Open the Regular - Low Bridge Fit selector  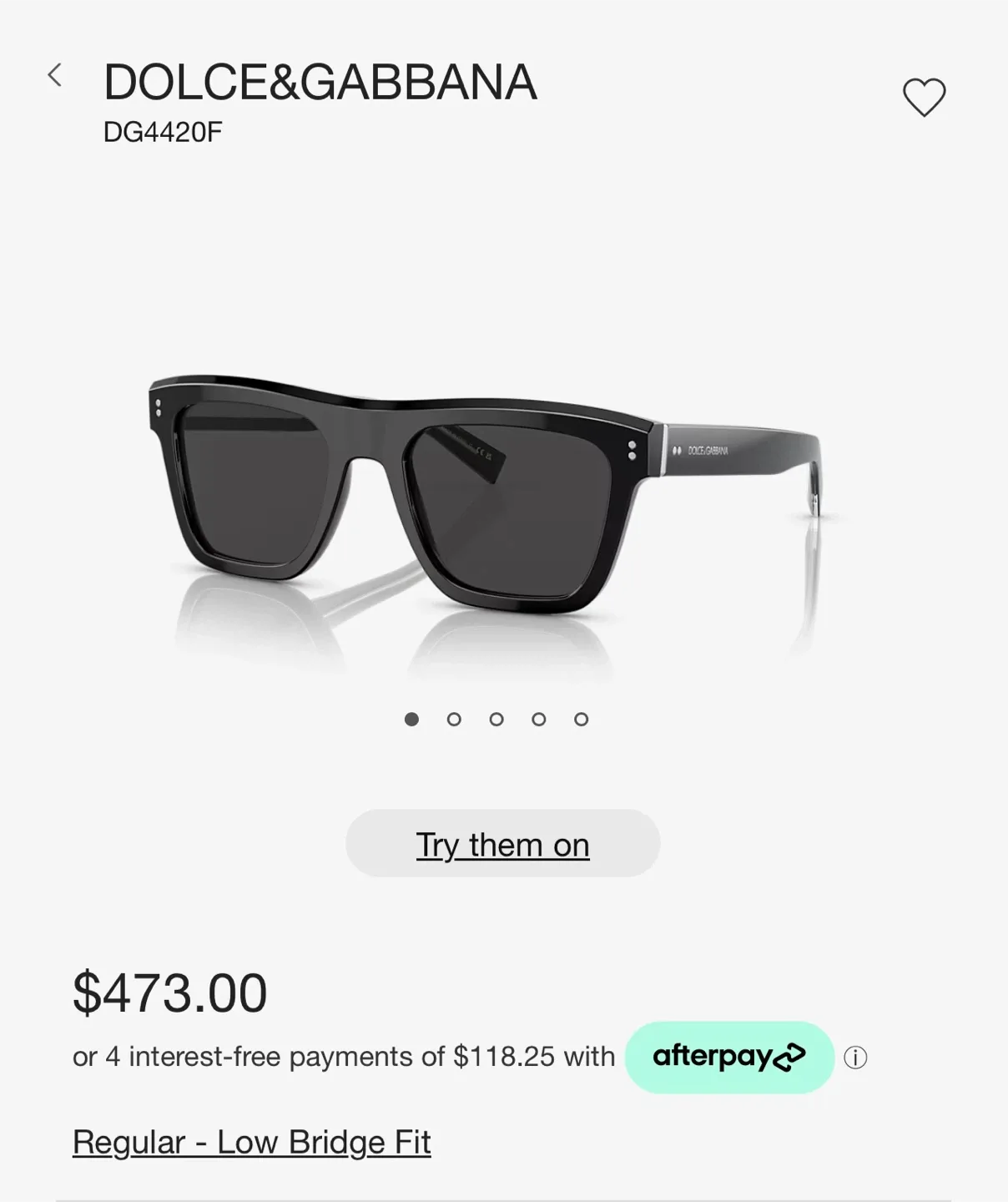pyautogui.click(x=251, y=1142)
